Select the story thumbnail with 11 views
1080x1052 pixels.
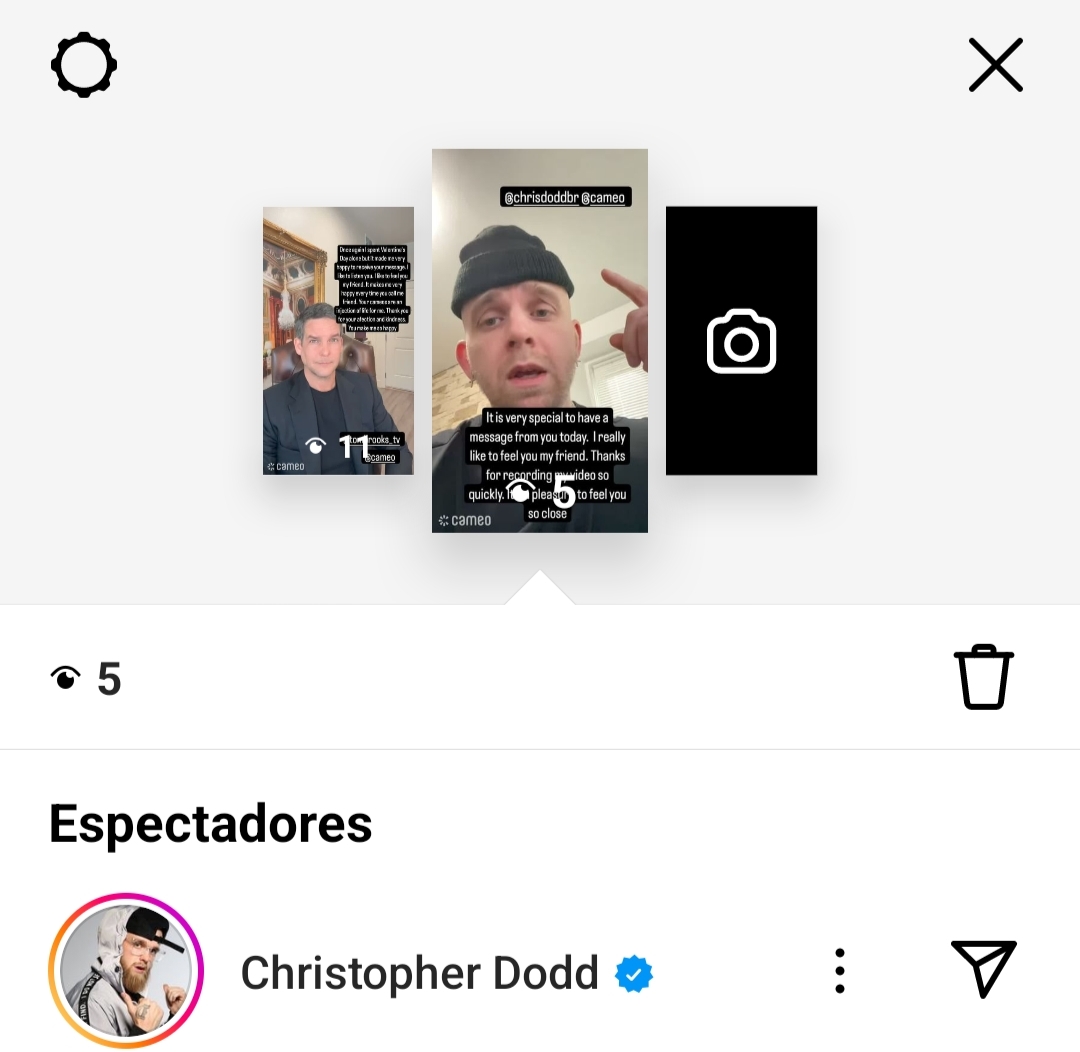(338, 340)
